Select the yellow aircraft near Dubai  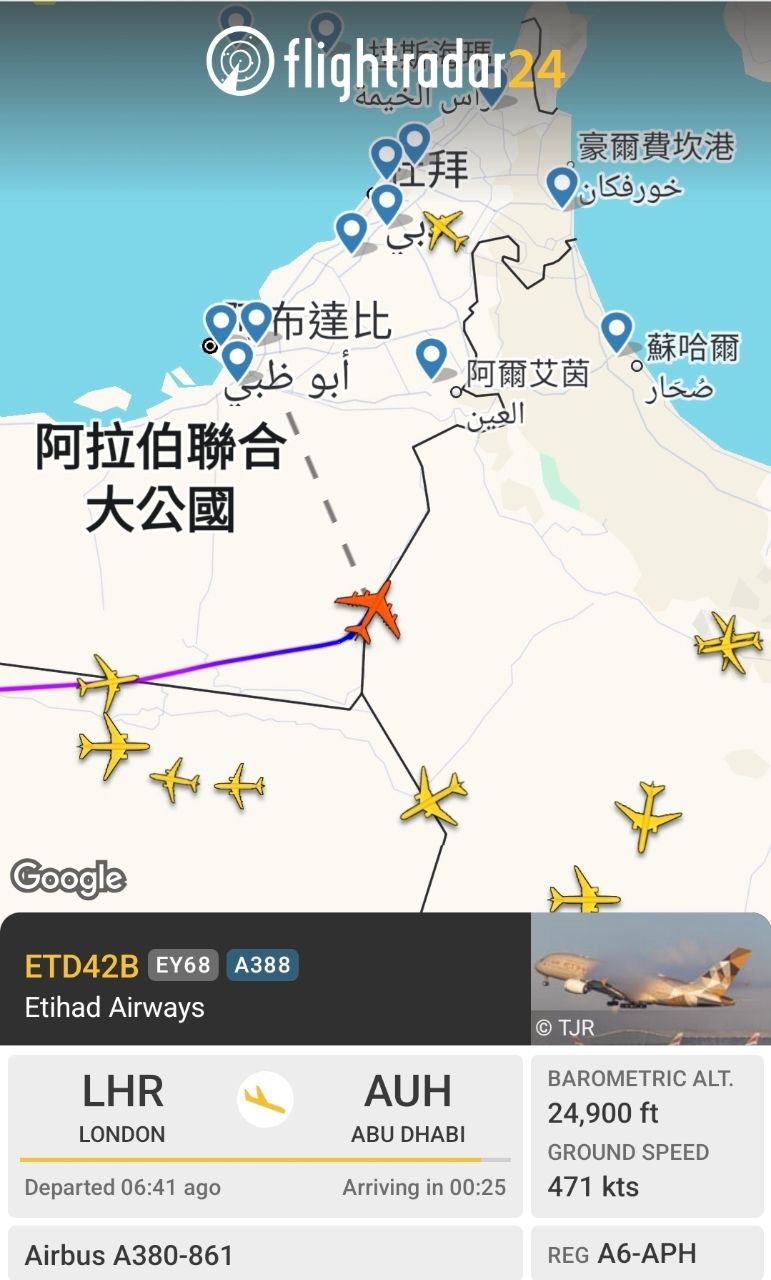click(445, 230)
